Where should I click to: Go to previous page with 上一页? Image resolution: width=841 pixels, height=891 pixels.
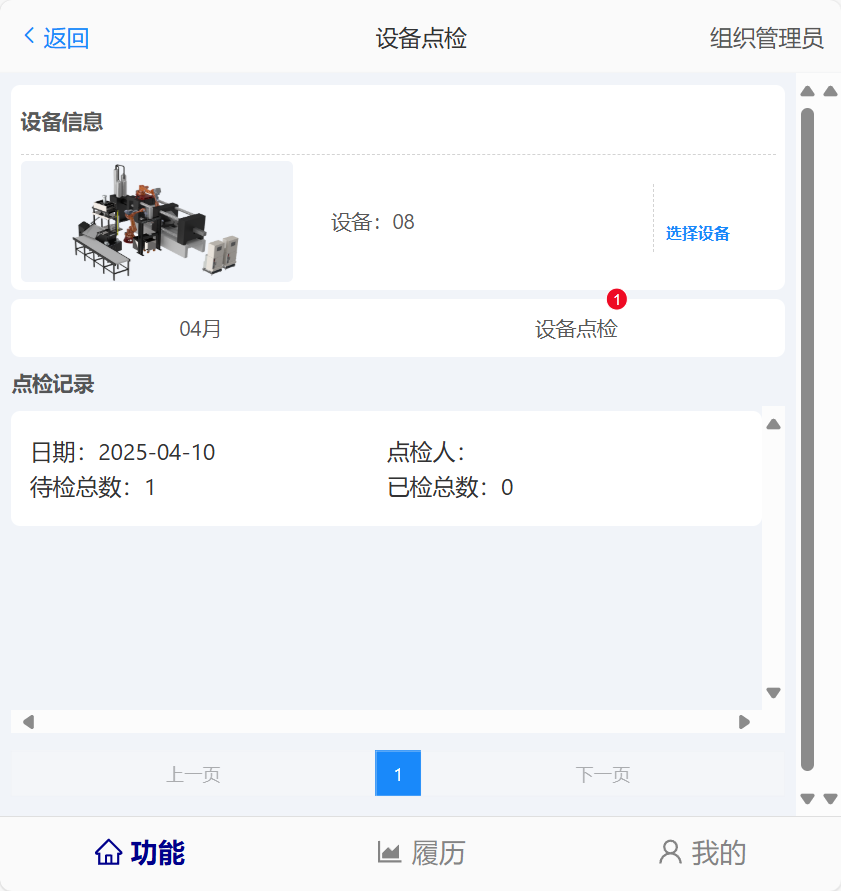pyautogui.click(x=193, y=774)
